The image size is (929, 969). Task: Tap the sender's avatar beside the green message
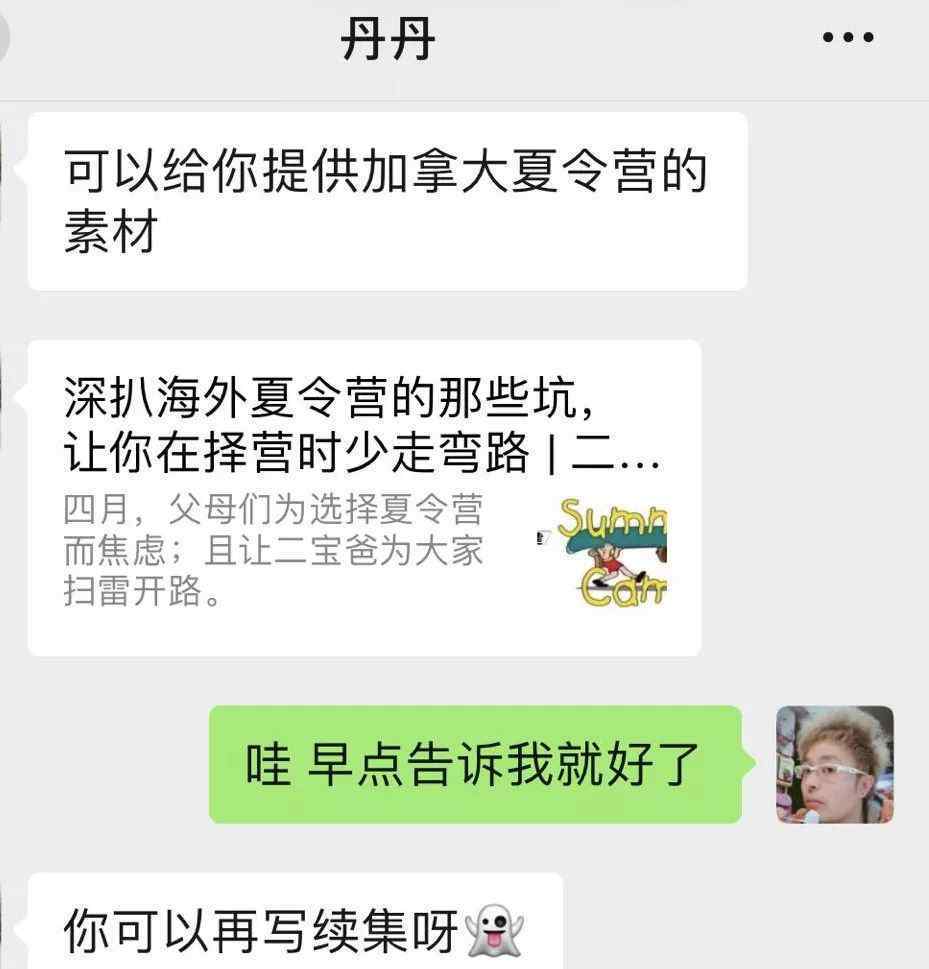pos(834,764)
